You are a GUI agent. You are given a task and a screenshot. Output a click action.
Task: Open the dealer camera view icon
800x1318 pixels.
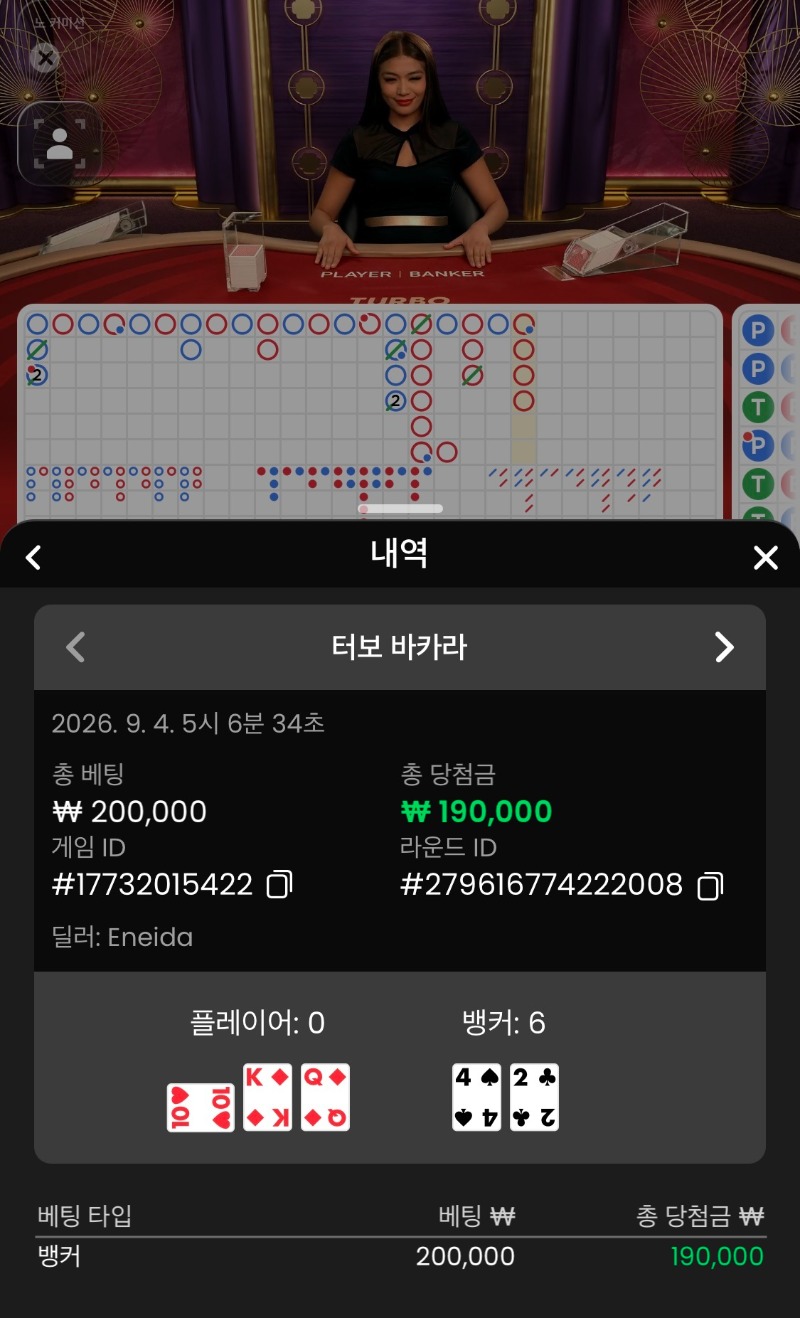coord(59,144)
